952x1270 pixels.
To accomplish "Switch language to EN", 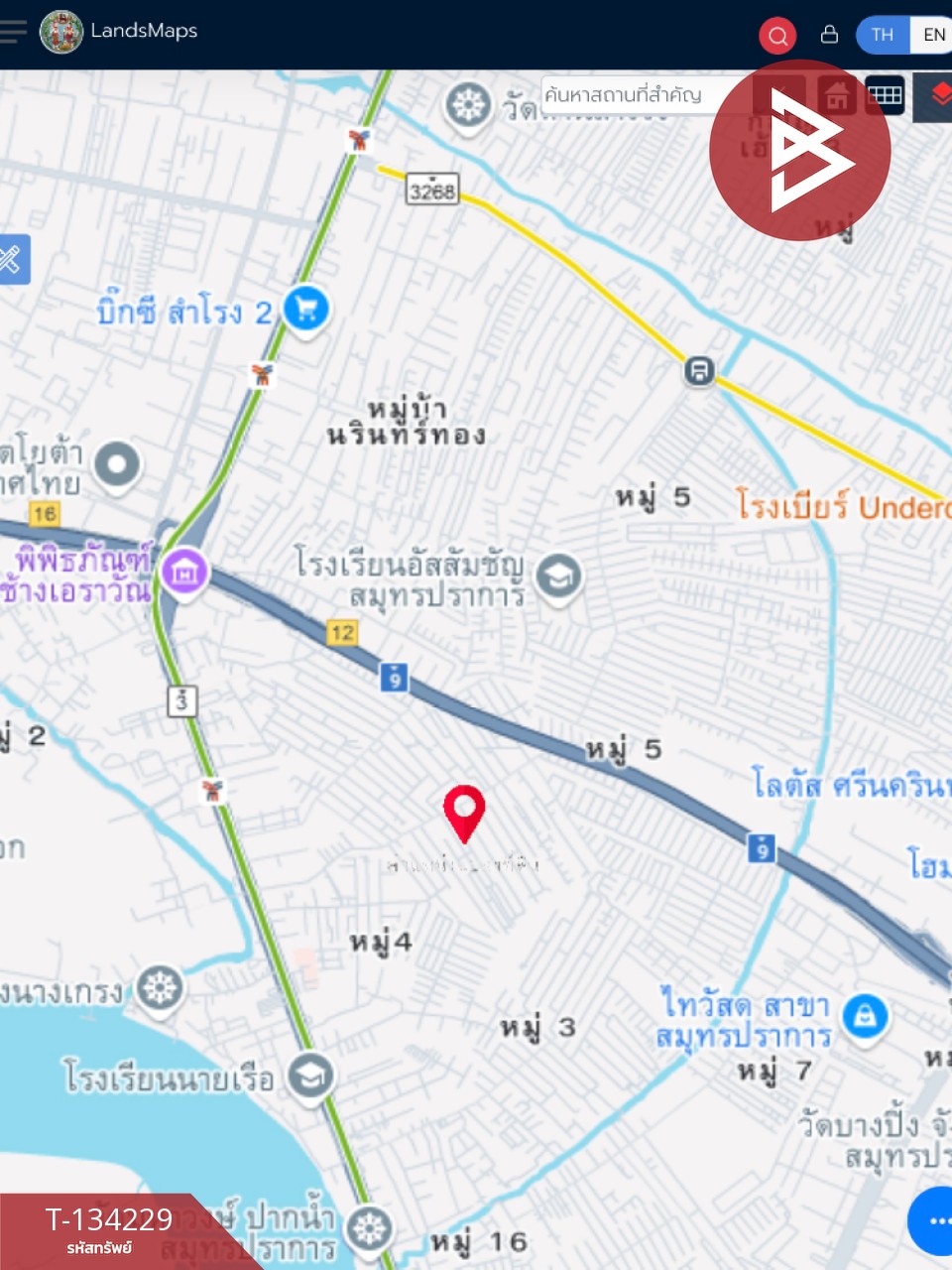I will click(x=933, y=35).
